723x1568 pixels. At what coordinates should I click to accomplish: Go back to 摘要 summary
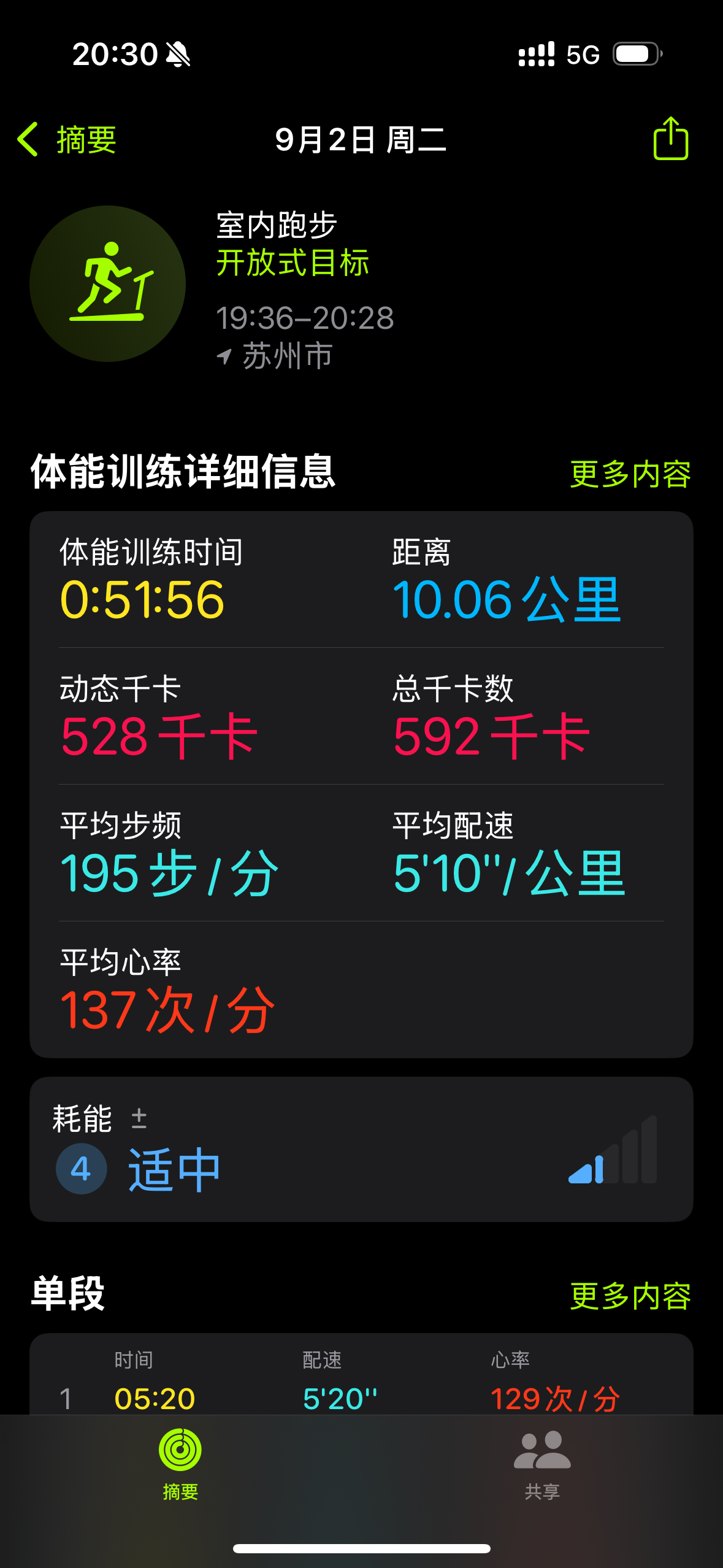point(67,139)
